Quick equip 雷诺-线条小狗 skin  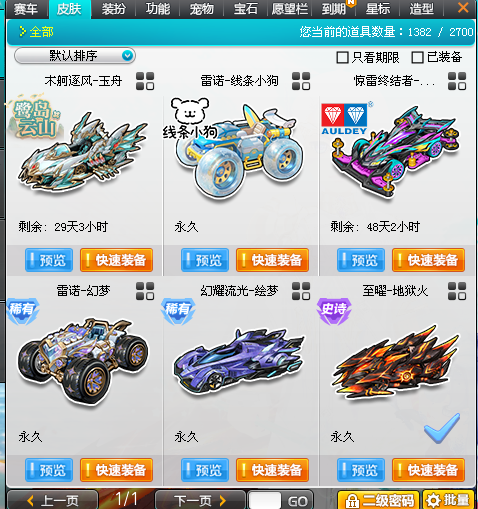click(272, 260)
